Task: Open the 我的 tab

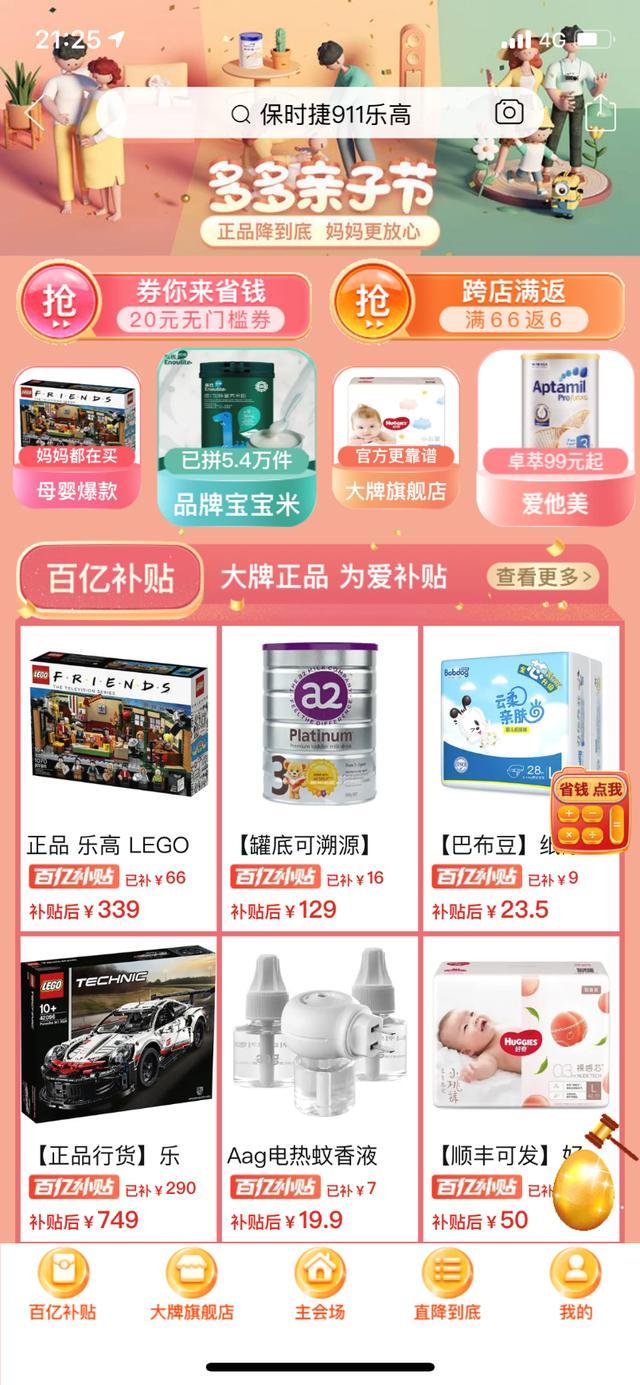Action: (576, 1285)
